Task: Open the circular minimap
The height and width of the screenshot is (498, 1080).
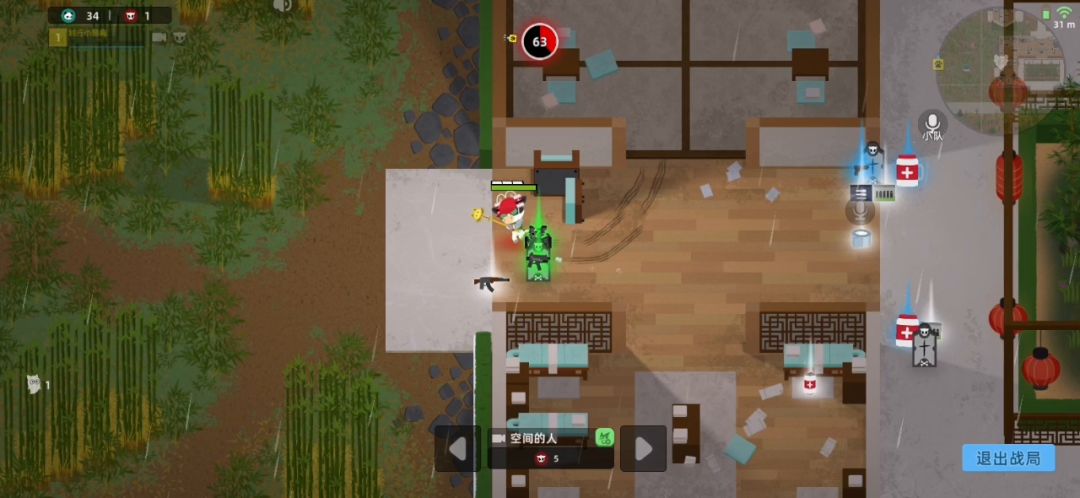Action: click(x=999, y=71)
